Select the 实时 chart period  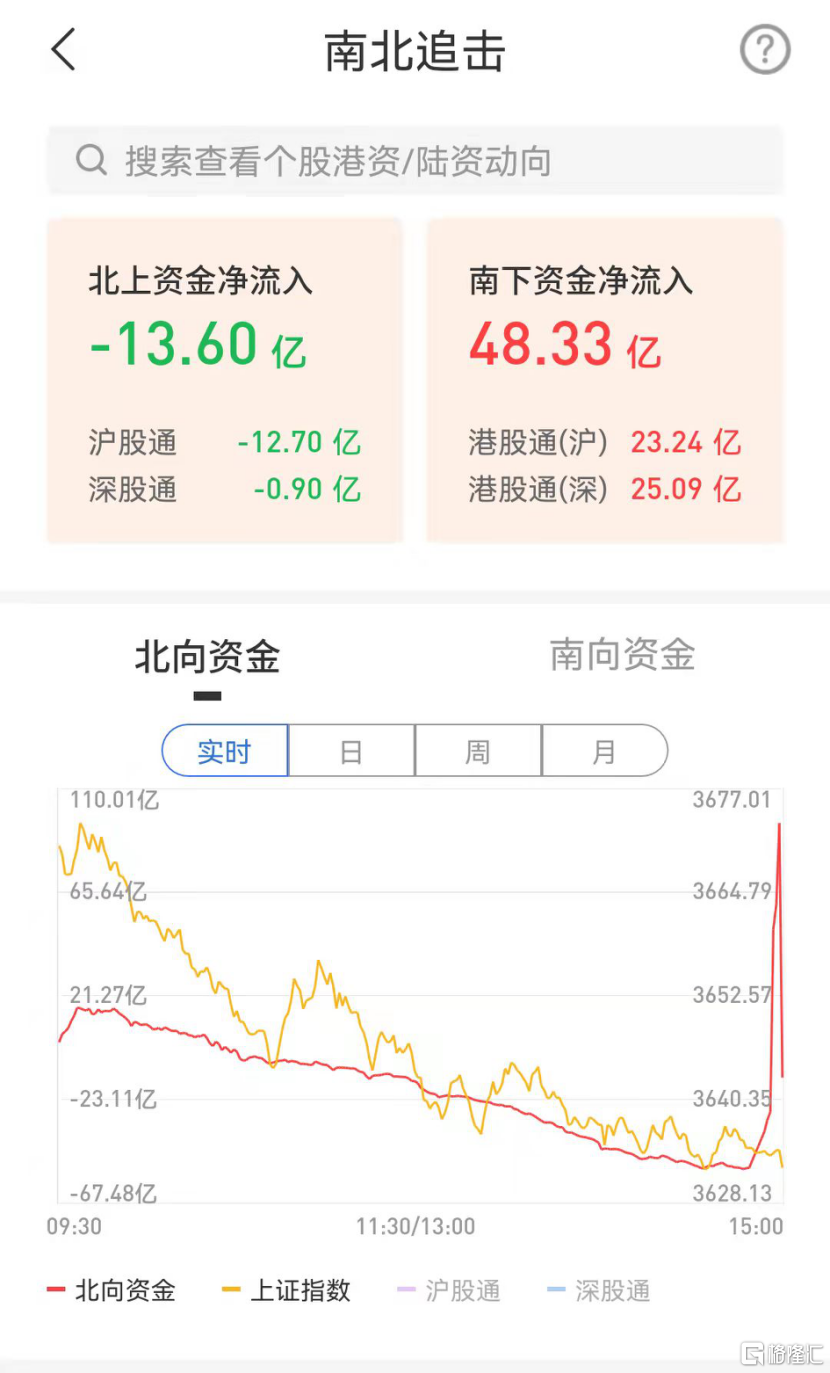(x=225, y=751)
